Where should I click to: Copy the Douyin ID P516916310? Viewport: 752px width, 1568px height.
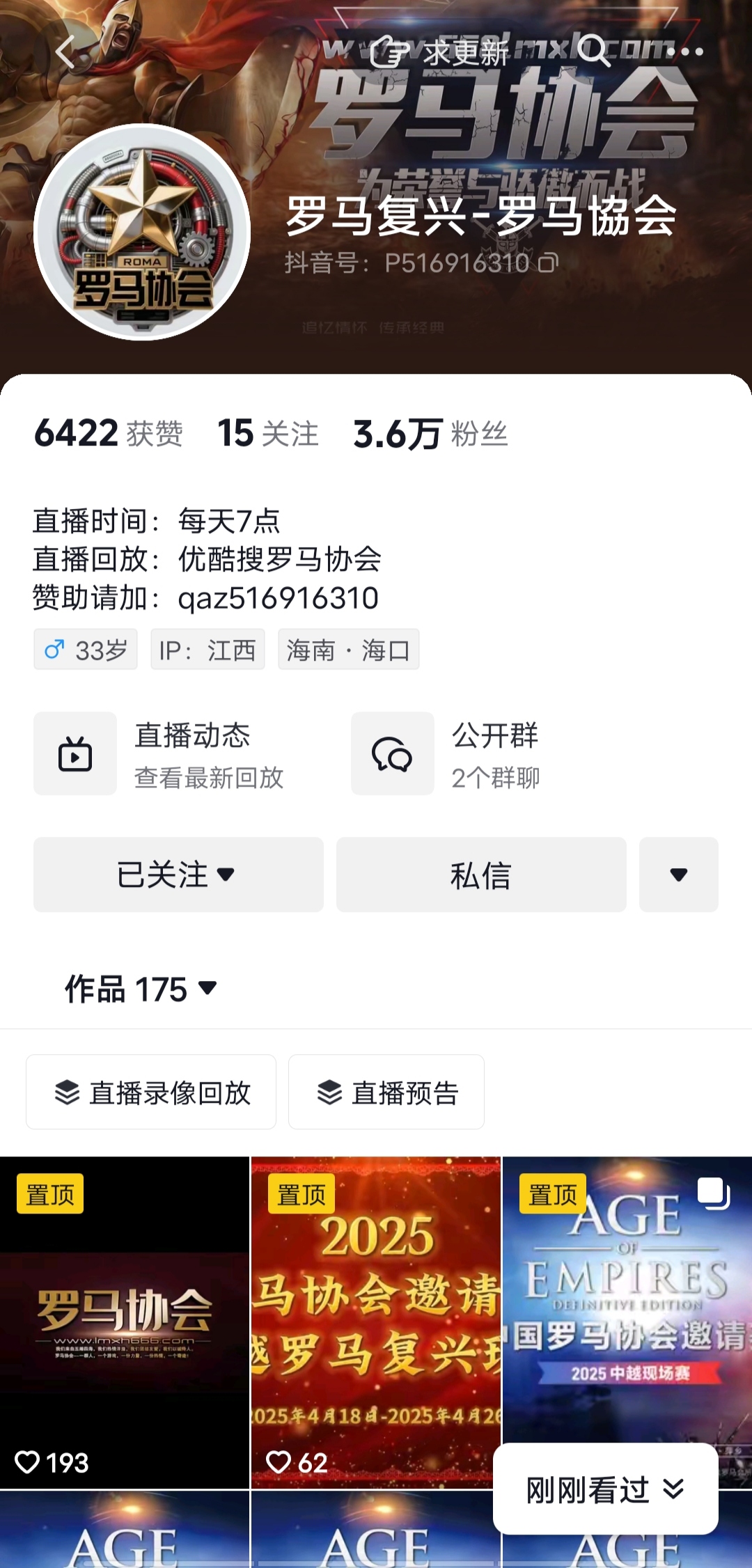pos(549,263)
